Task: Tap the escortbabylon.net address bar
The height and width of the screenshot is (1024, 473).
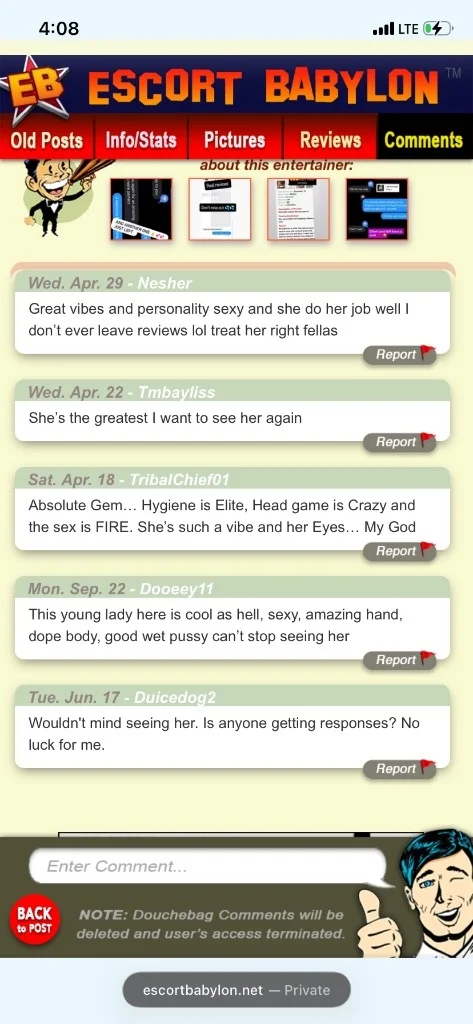Action: pos(236,990)
